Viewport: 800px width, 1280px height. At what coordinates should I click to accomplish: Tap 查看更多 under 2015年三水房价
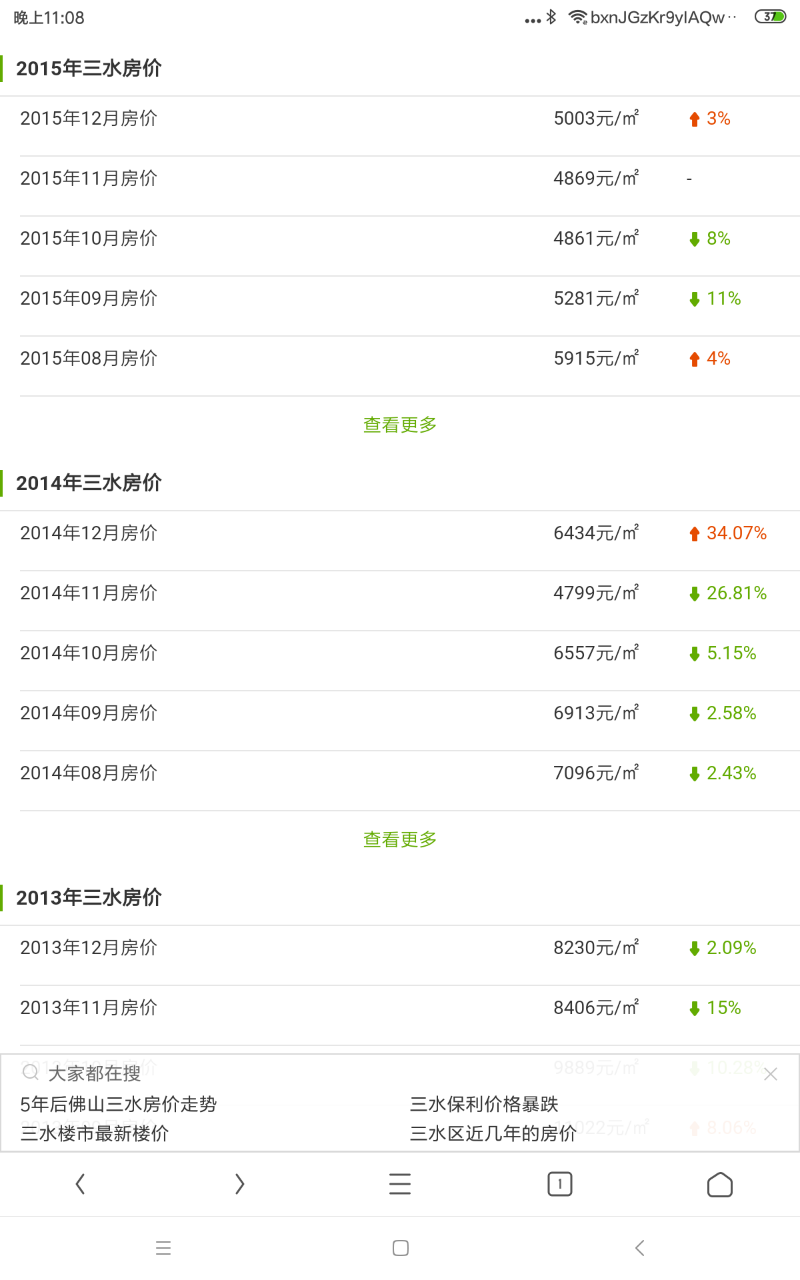pos(400,425)
